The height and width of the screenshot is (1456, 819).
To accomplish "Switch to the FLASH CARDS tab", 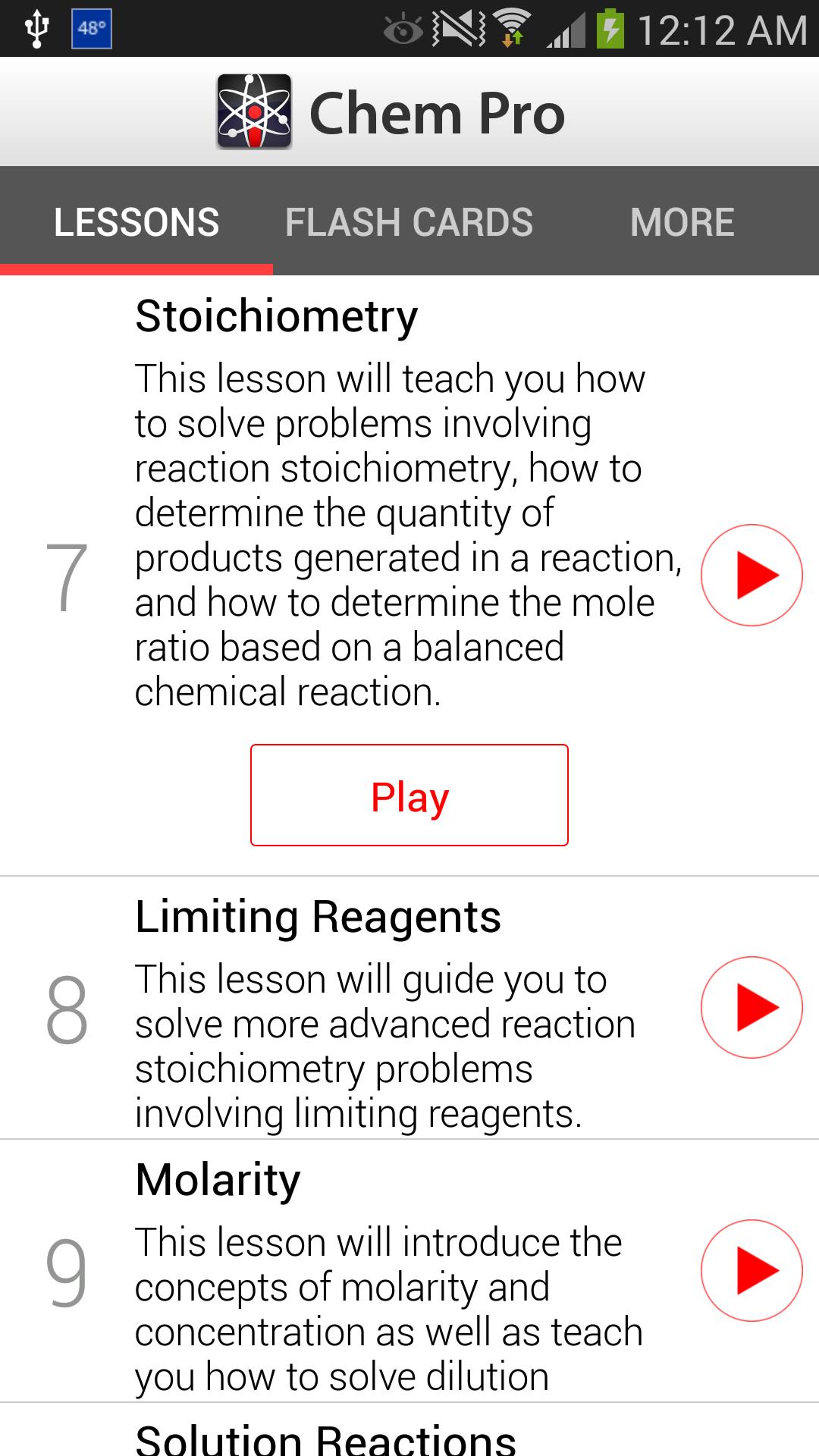I will (409, 221).
